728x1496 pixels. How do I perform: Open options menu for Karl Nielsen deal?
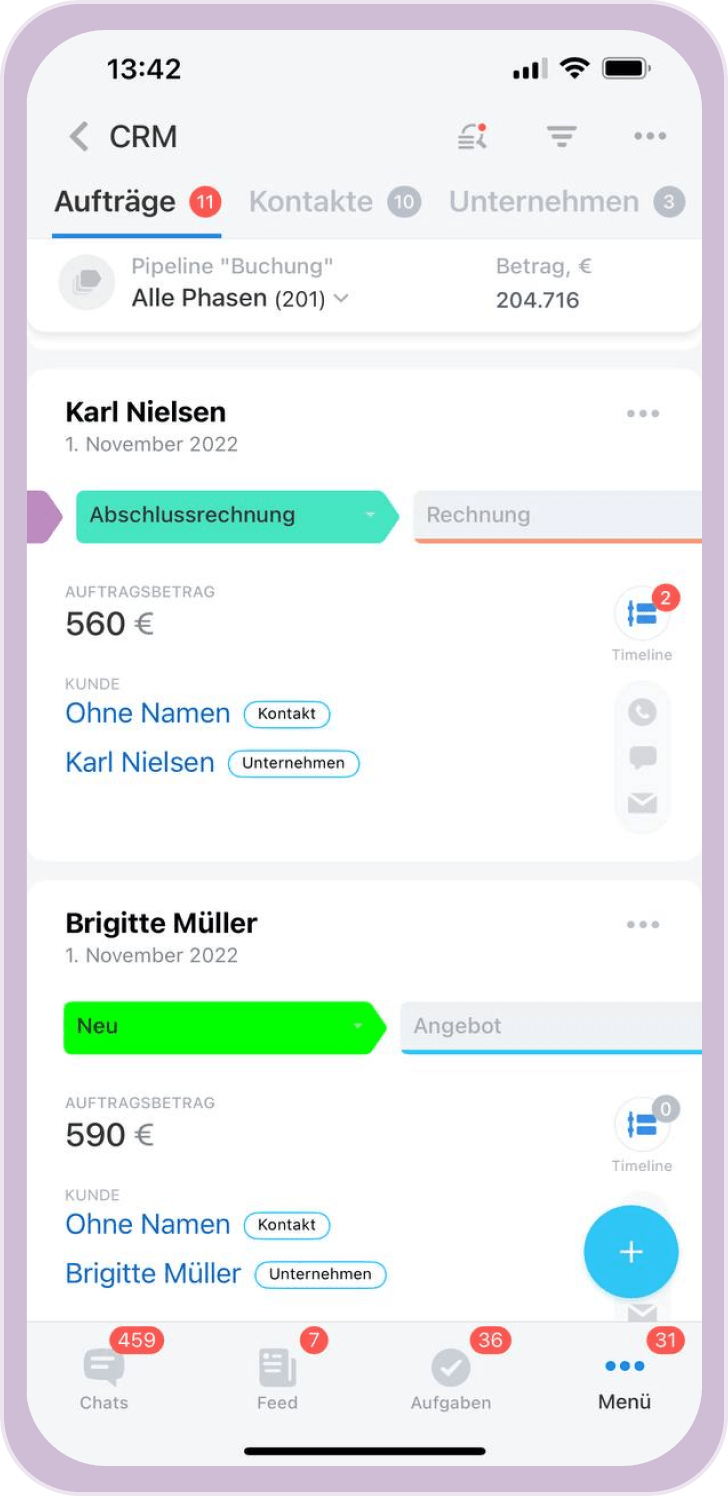[x=643, y=414]
